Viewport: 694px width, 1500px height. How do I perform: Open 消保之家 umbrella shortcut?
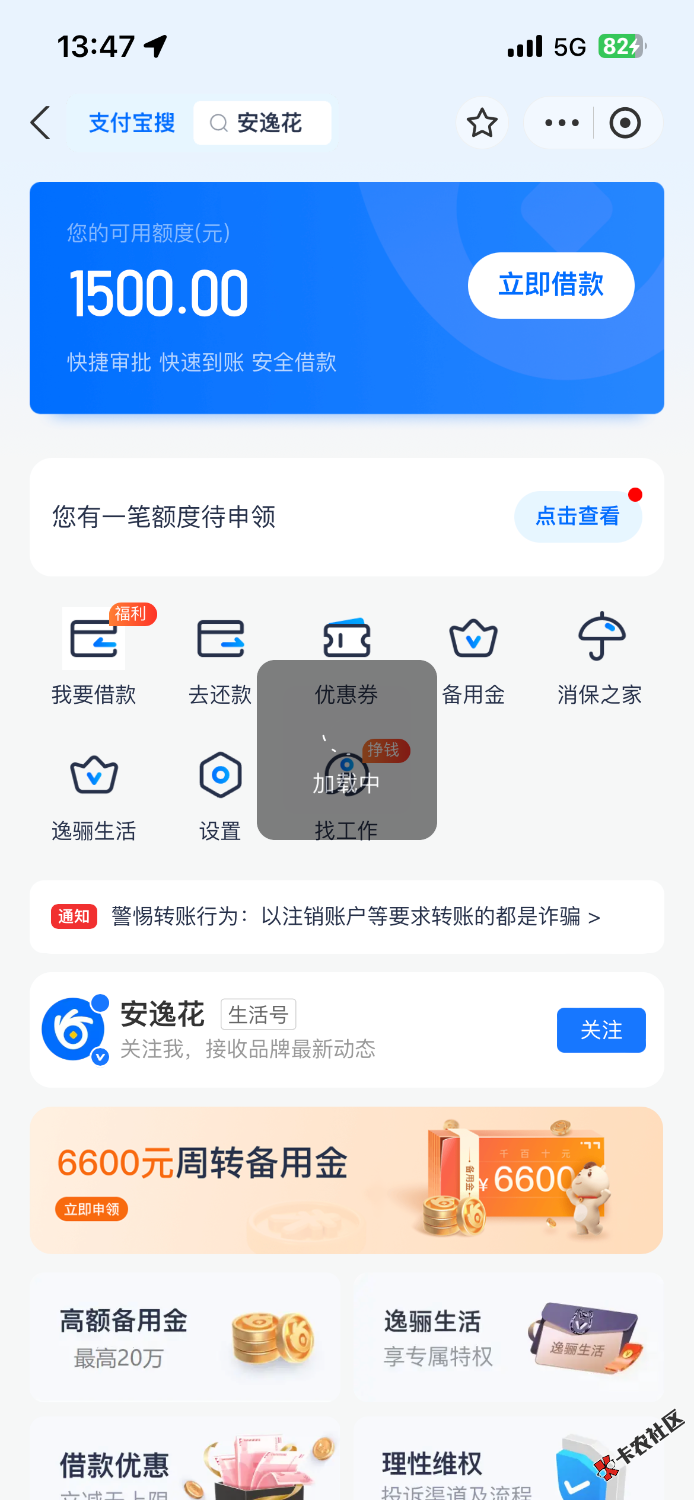click(600, 655)
